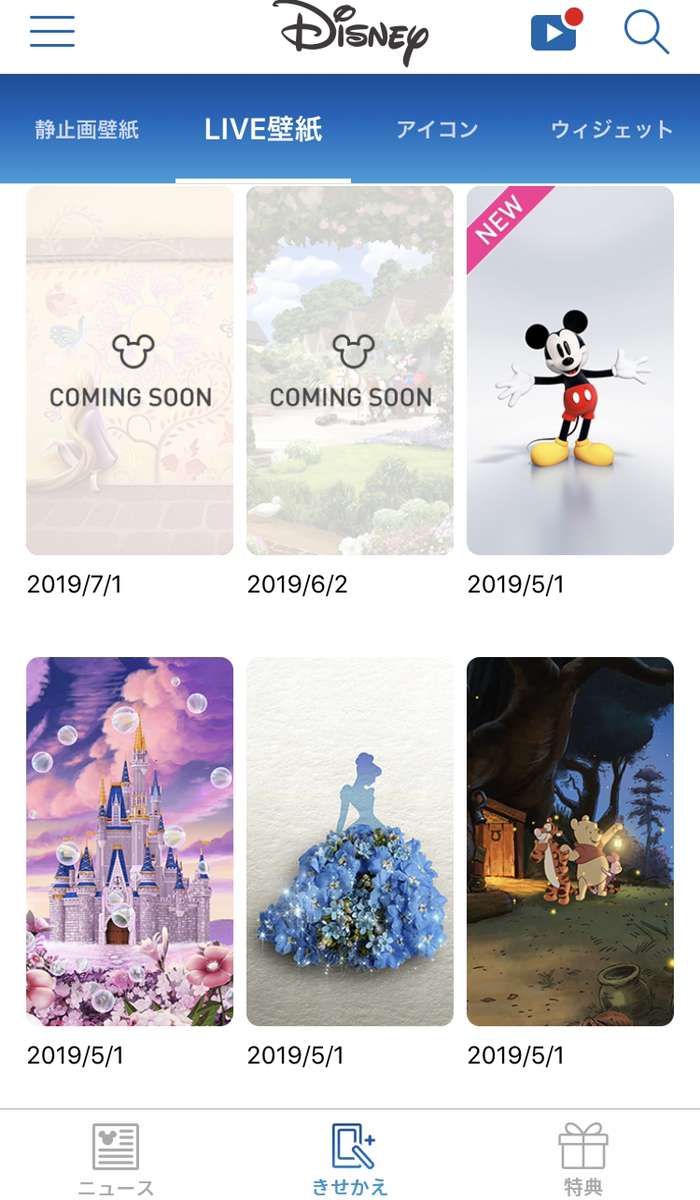Switch to the アイコン tab

pos(437,130)
